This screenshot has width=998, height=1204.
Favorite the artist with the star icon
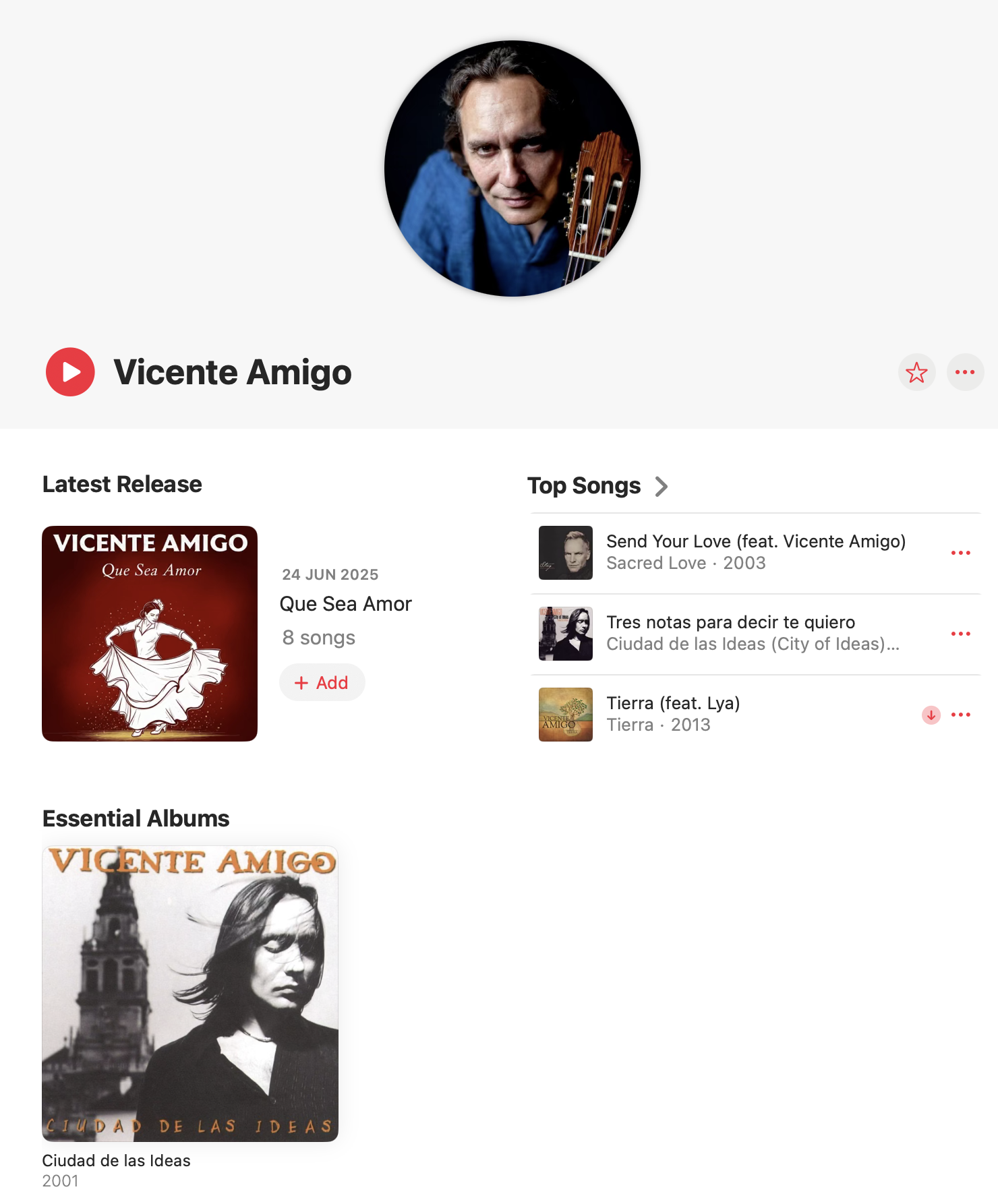point(916,372)
